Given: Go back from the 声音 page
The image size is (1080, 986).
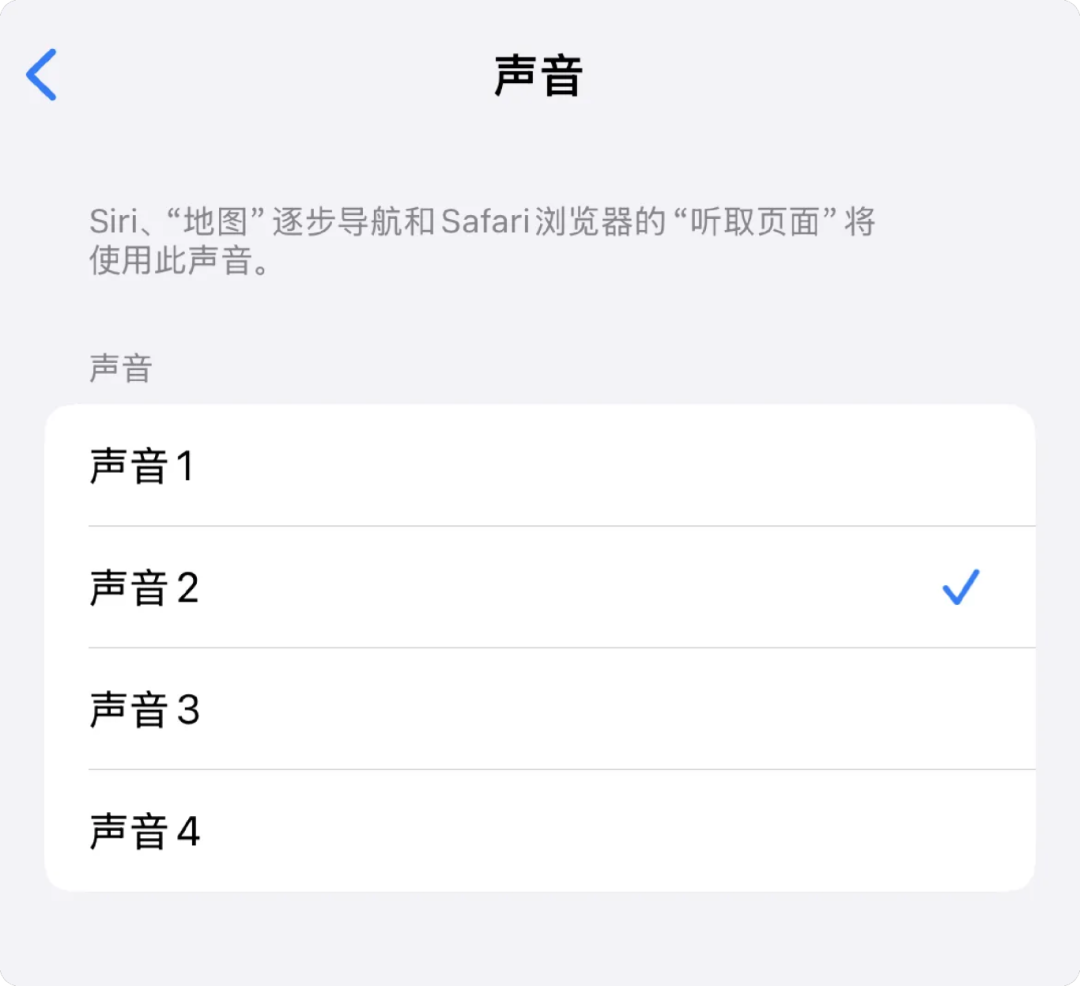Looking at the screenshot, I should pyautogui.click(x=42, y=75).
